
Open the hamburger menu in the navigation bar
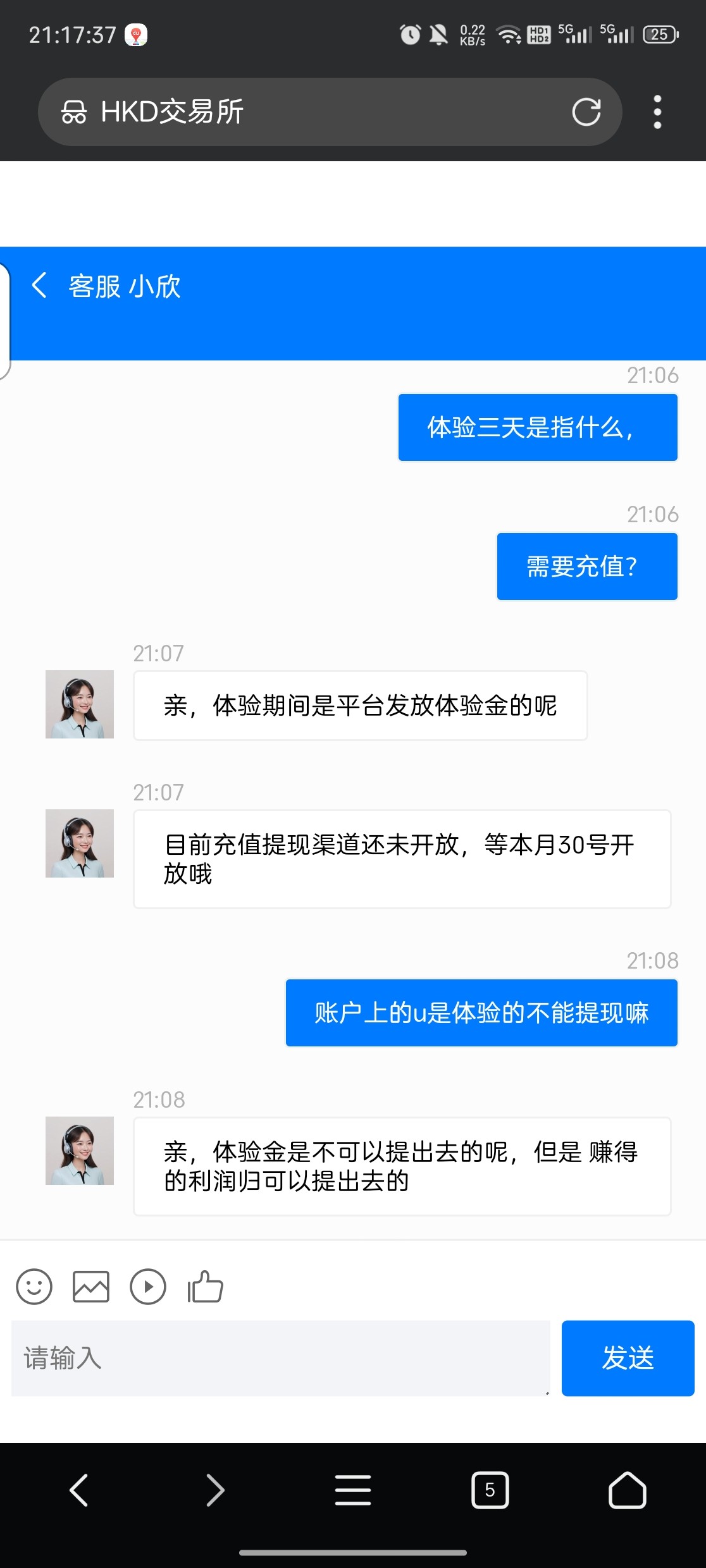[x=353, y=1490]
